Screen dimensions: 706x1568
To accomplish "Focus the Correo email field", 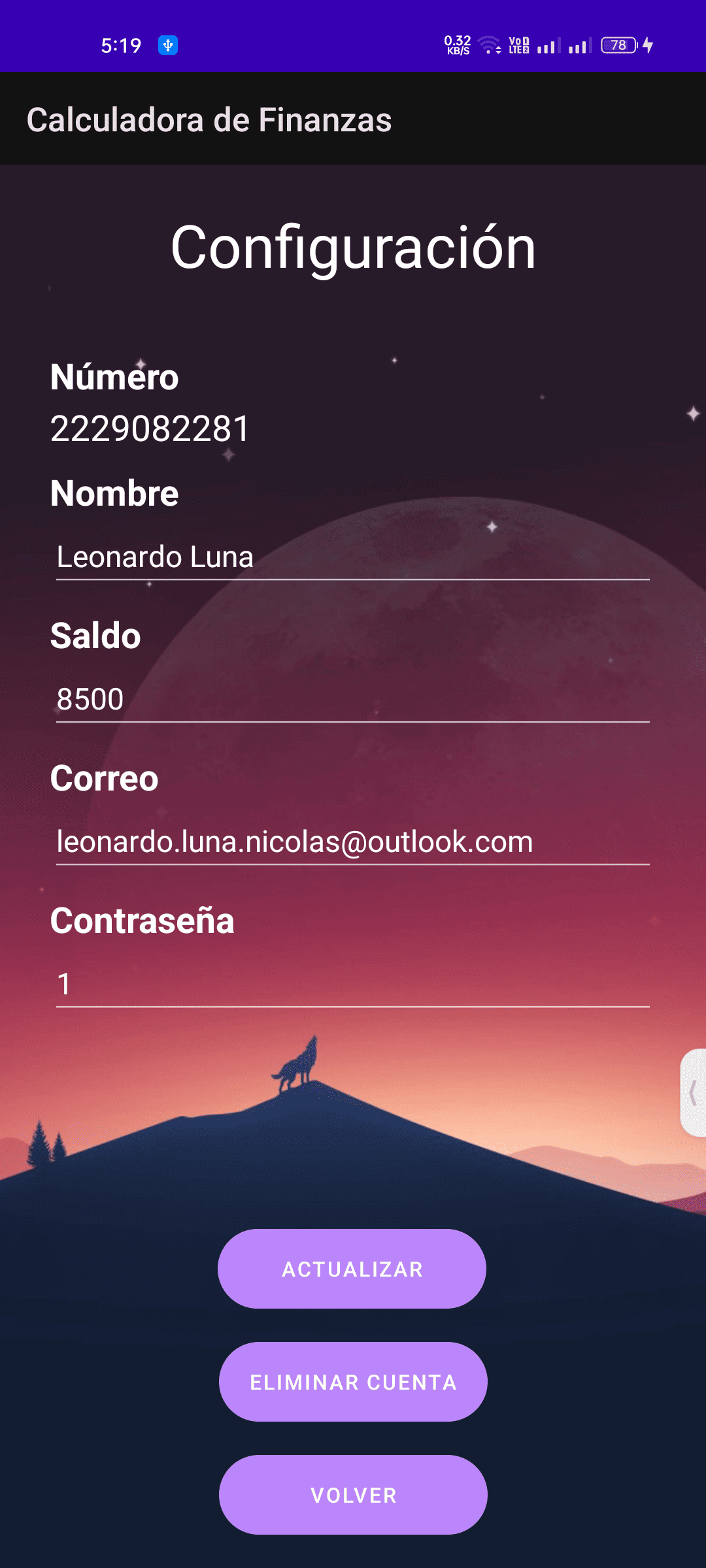I will tap(352, 842).
